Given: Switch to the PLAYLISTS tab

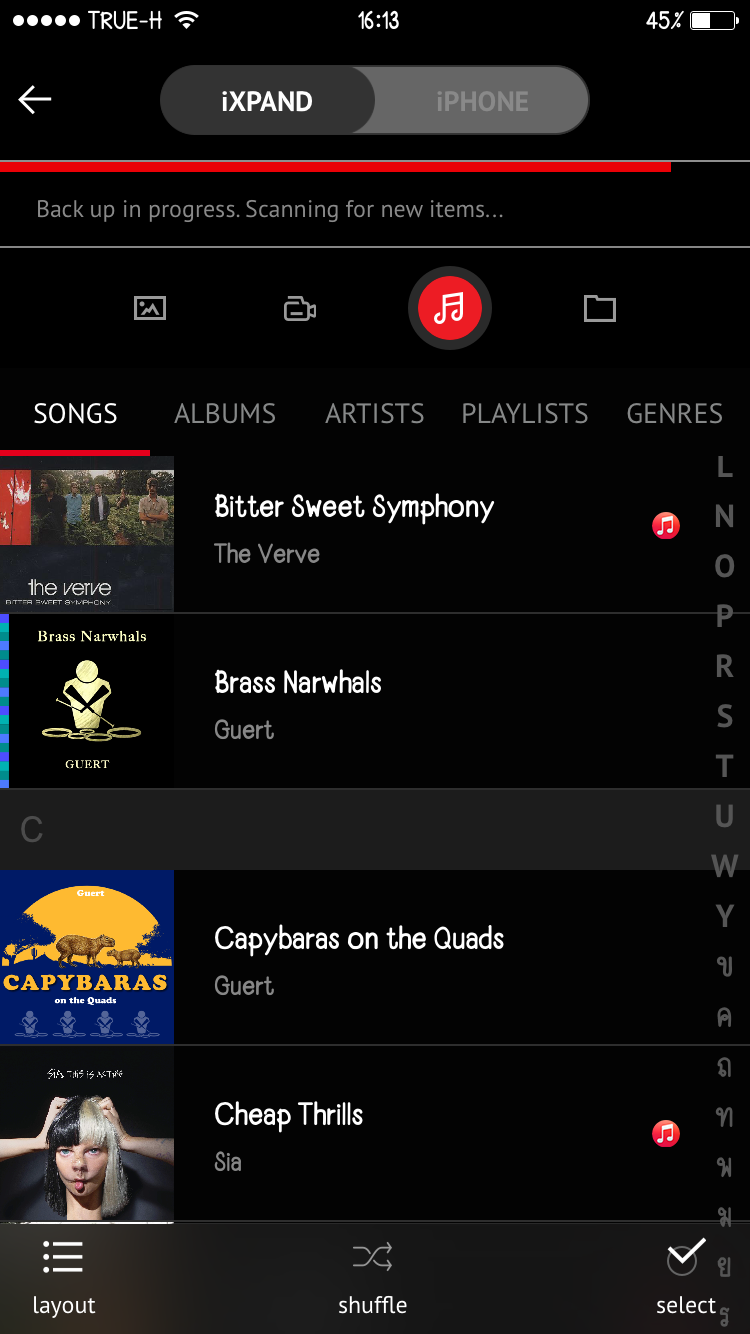Looking at the screenshot, I should point(524,414).
